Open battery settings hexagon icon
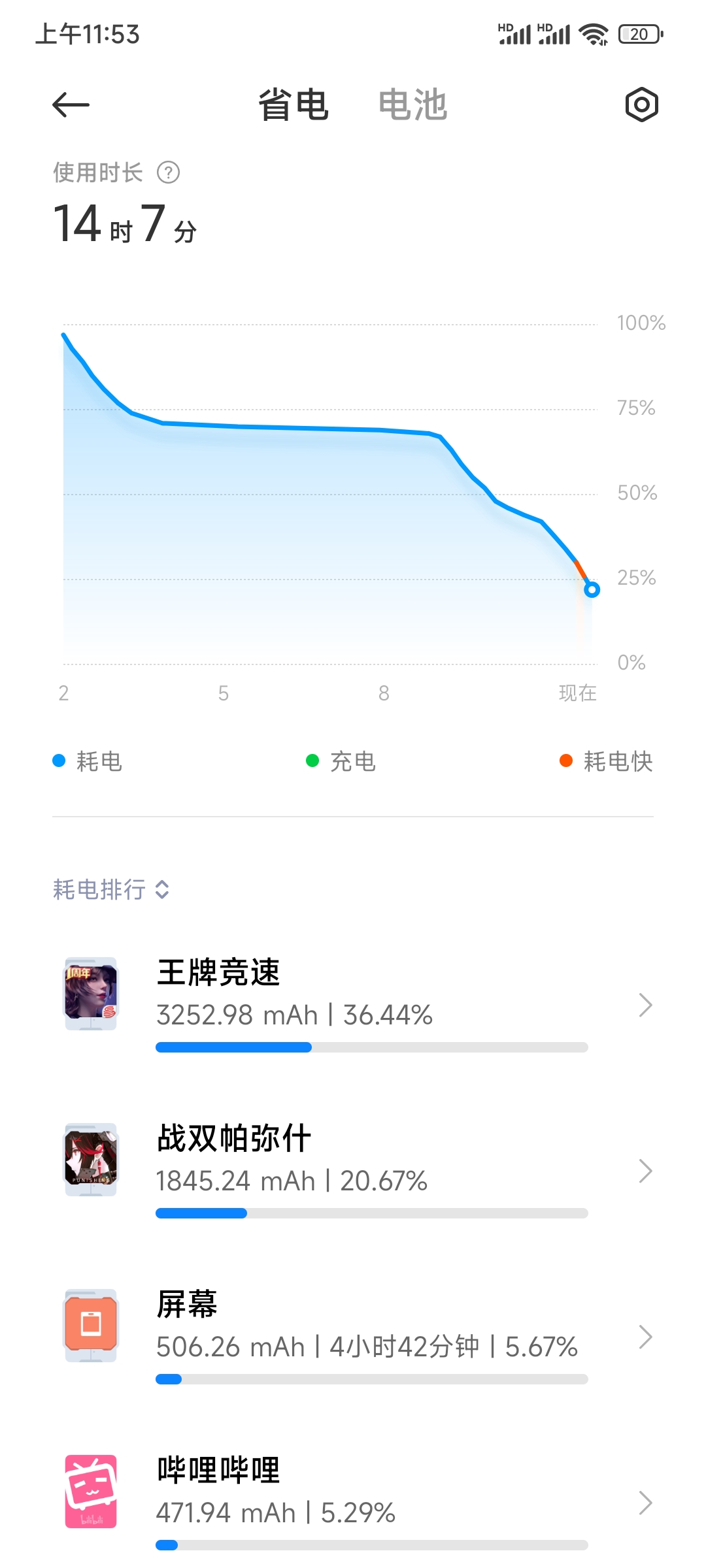 641,105
